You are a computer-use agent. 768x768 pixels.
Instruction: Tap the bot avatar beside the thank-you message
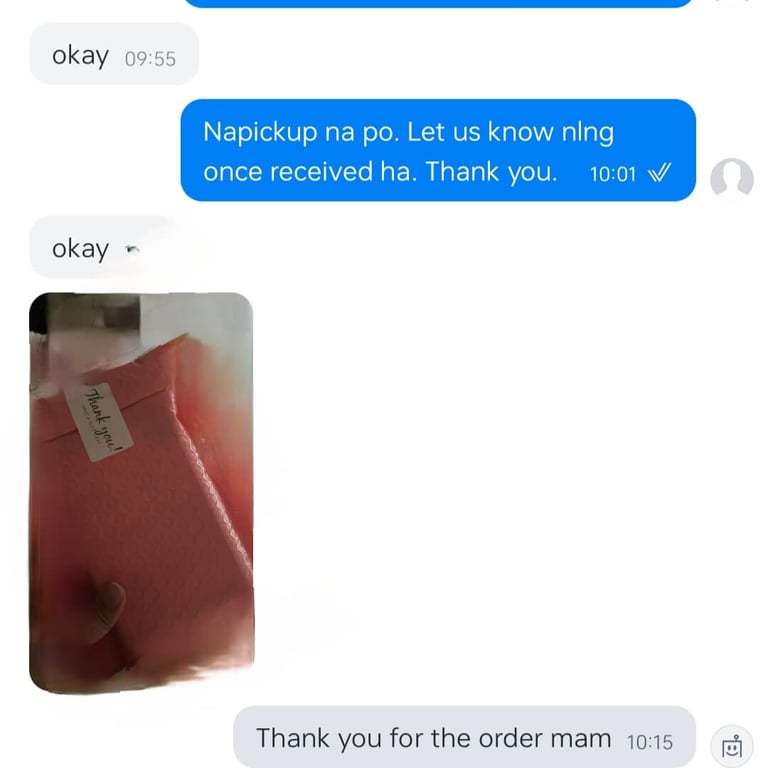click(x=732, y=746)
